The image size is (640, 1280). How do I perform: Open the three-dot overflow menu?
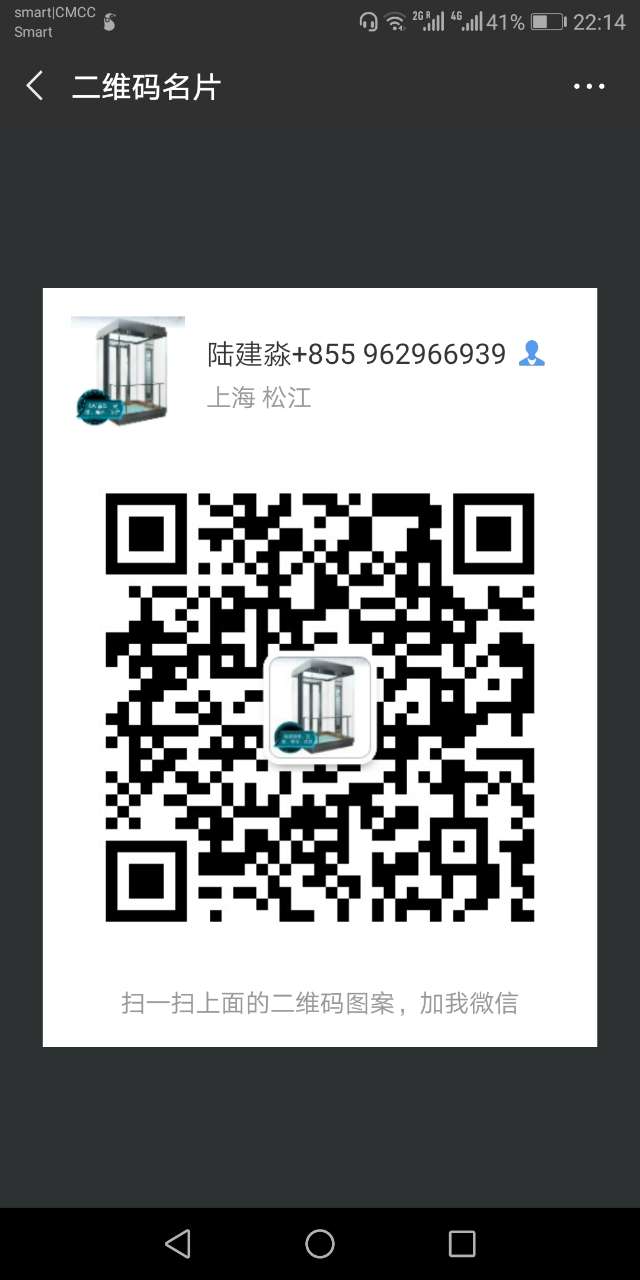[x=589, y=87]
